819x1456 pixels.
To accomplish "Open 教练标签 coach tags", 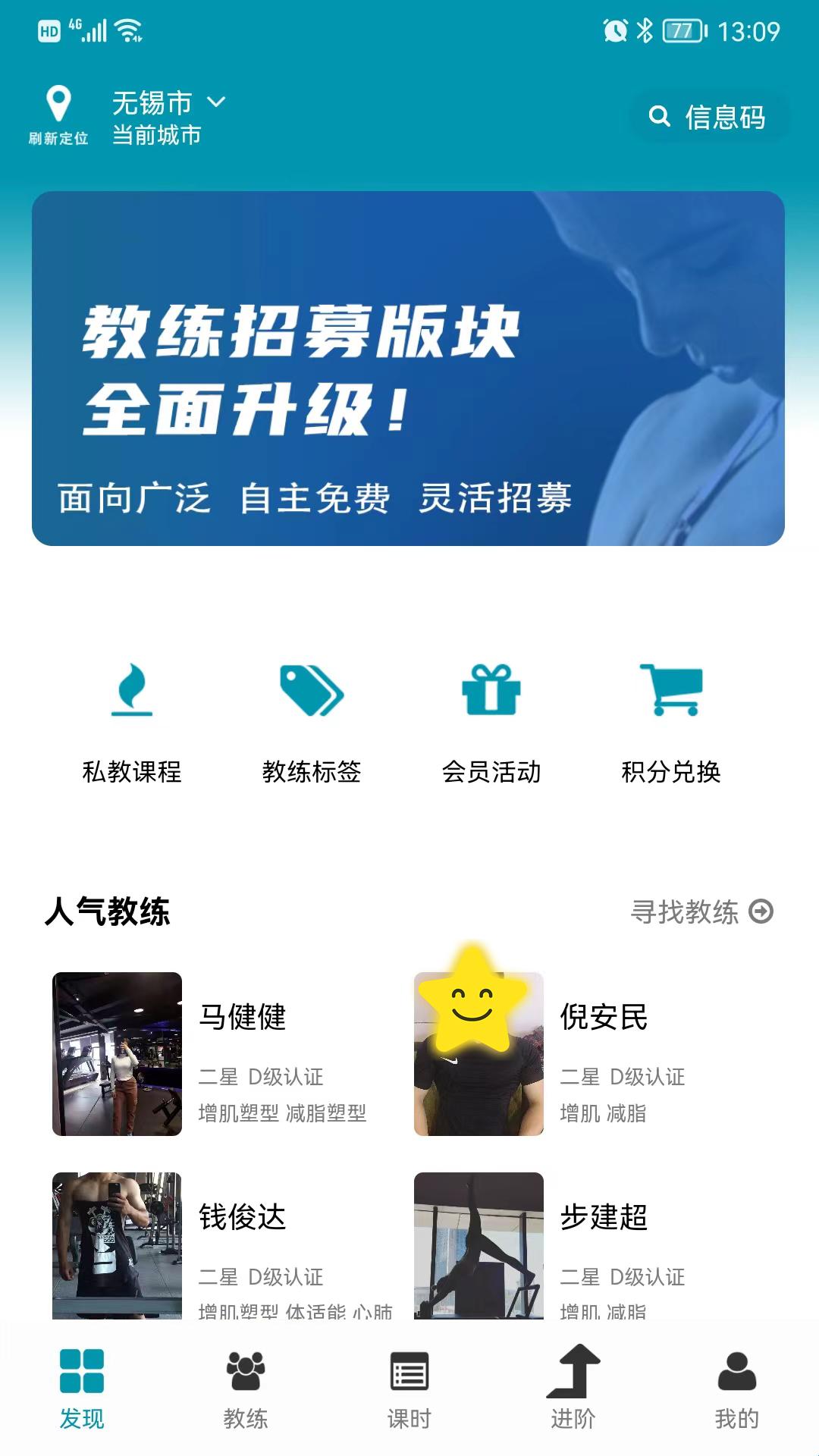I will [x=312, y=721].
